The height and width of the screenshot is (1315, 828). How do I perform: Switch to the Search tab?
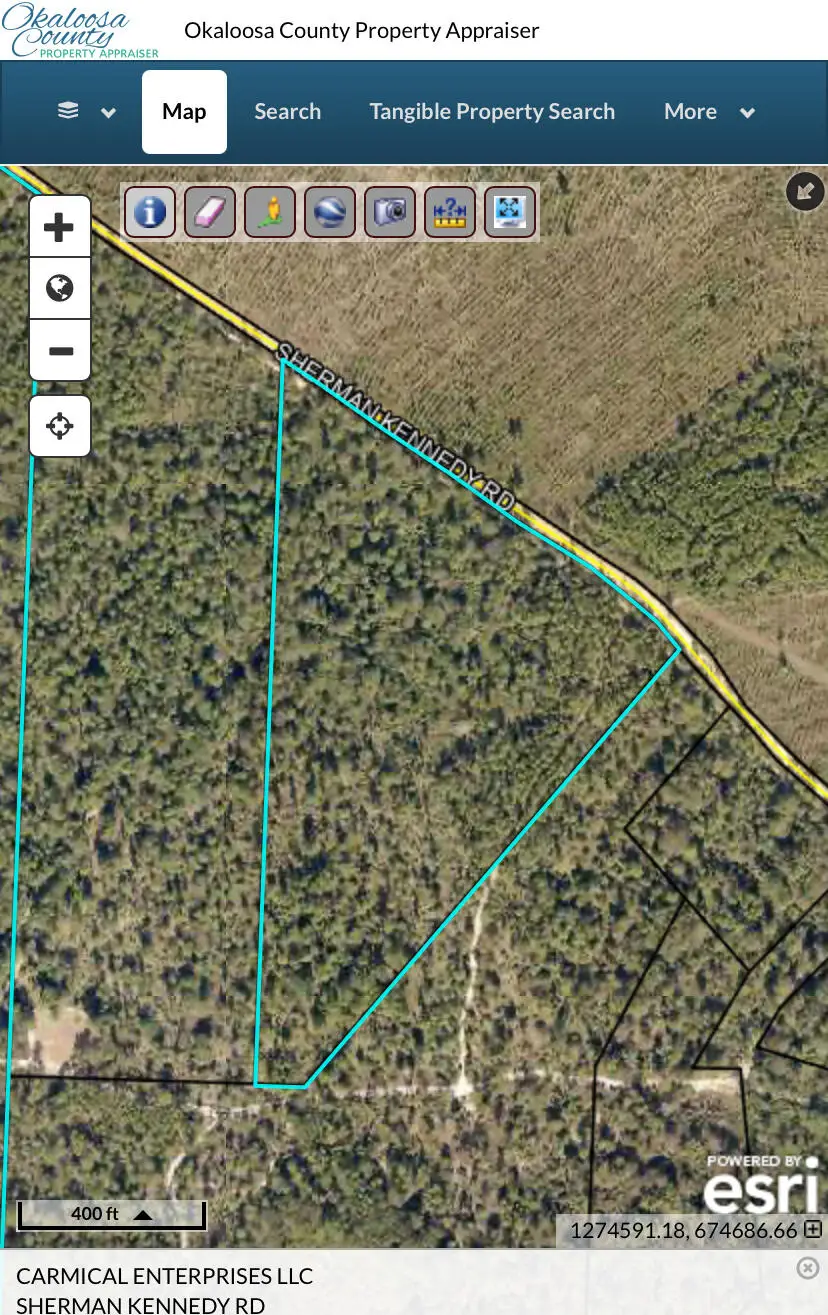[287, 111]
